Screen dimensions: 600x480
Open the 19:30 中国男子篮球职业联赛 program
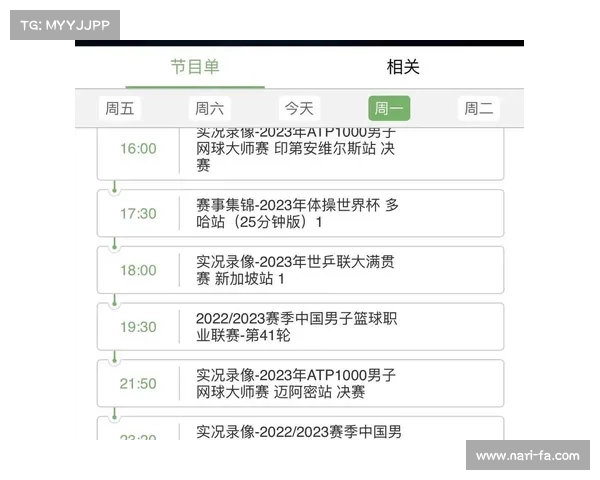300,327
